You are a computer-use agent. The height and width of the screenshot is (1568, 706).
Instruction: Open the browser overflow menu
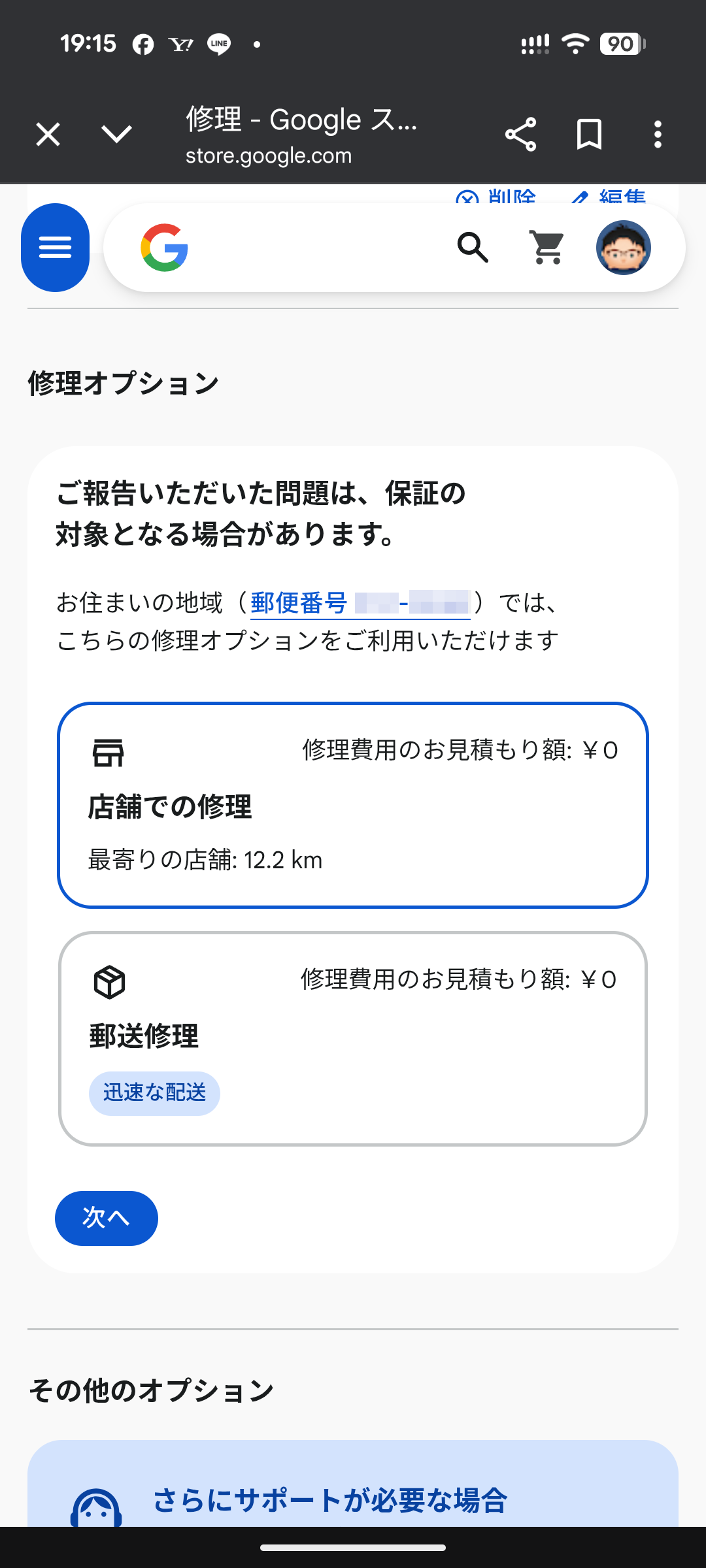tap(658, 135)
